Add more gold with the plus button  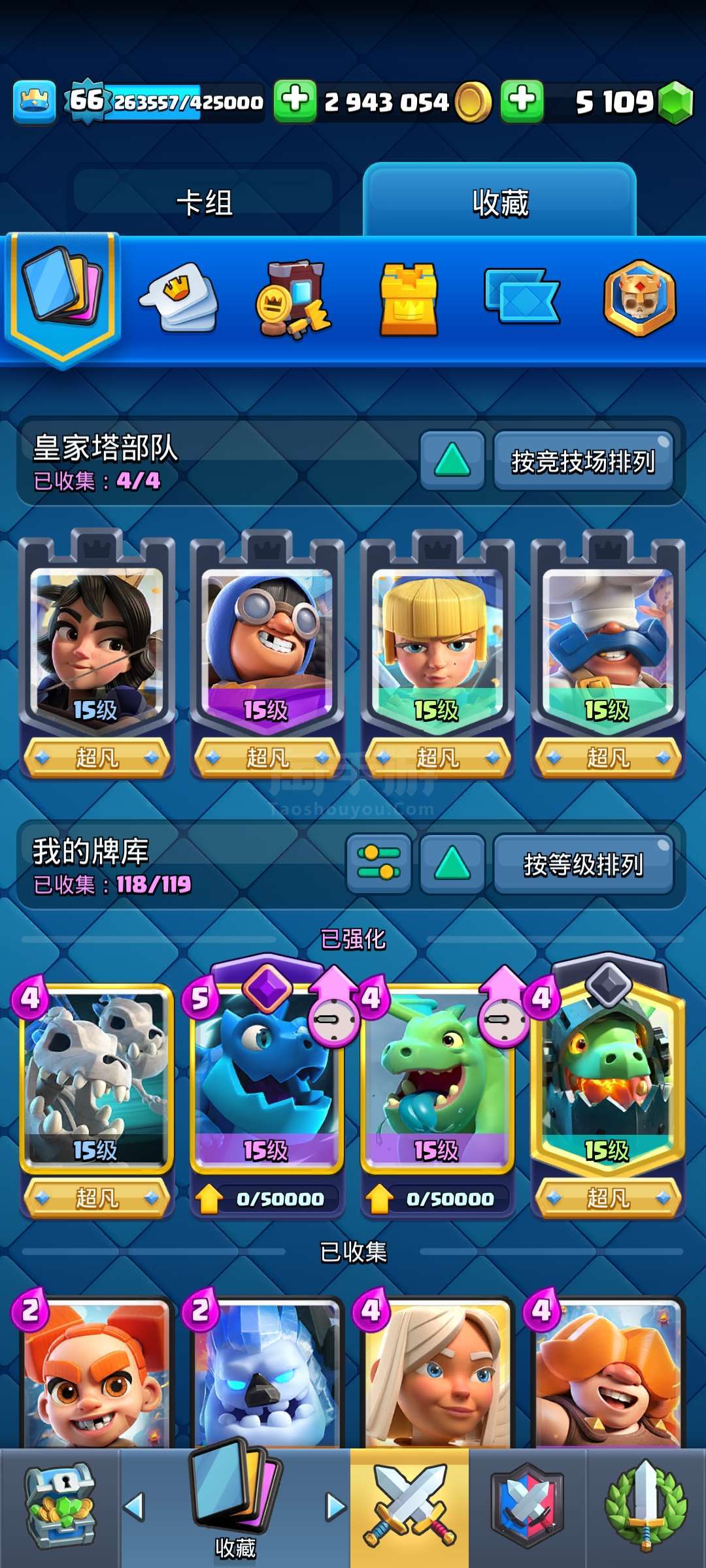click(295, 101)
